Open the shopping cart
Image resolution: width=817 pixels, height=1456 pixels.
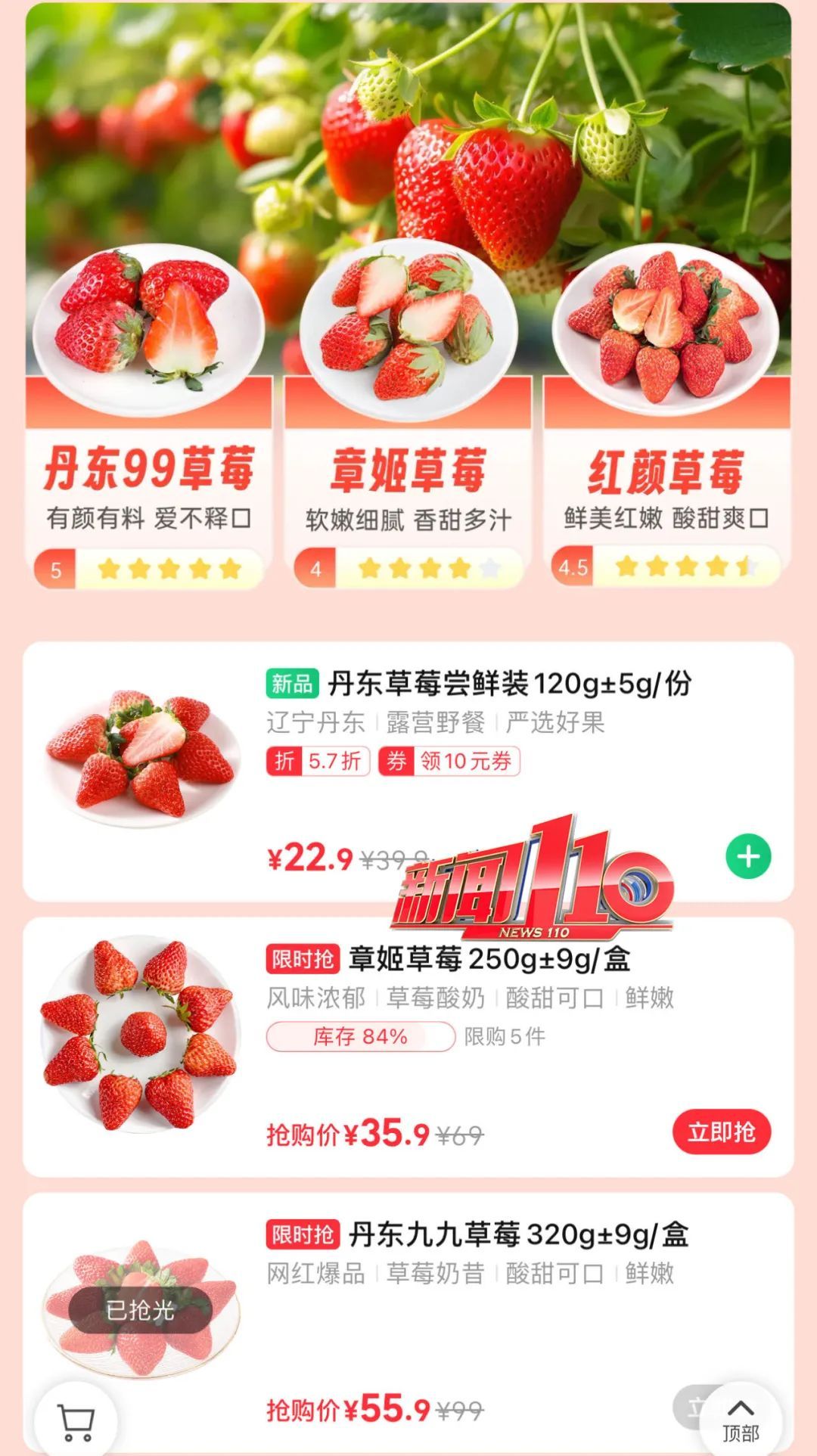tap(76, 1422)
